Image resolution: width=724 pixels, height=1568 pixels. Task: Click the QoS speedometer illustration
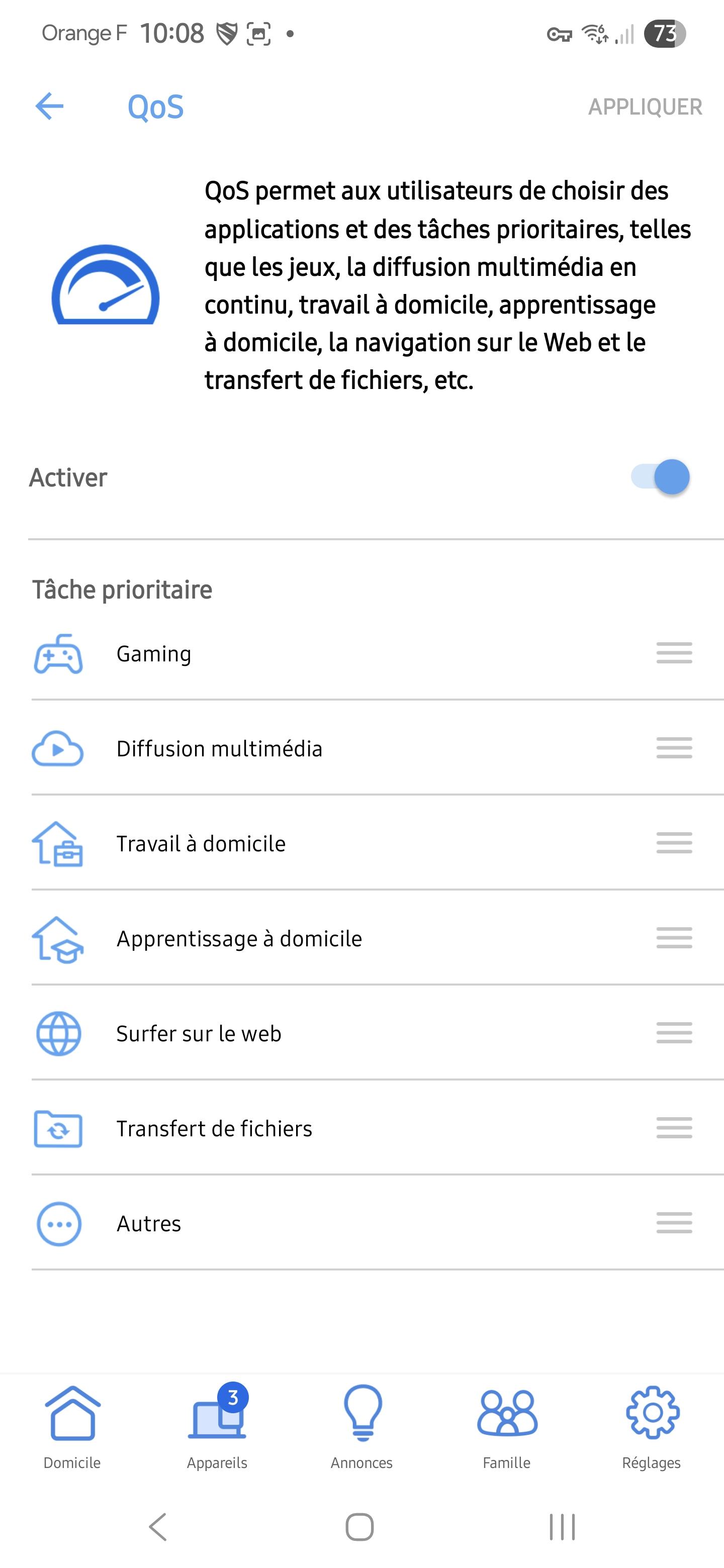click(105, 286)
